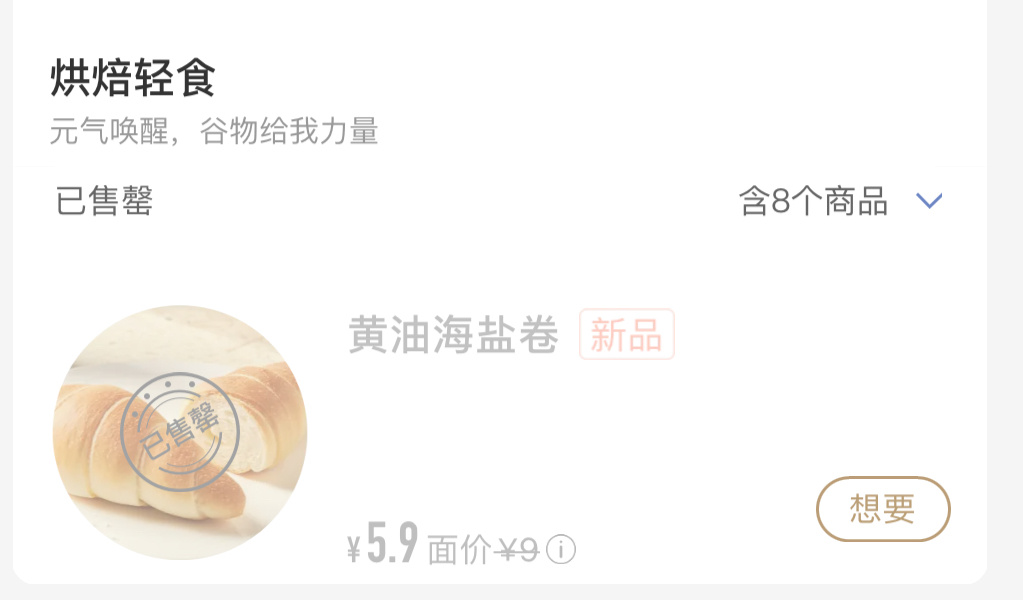
Task: Open the price info icon beside 面价
Action: [x=562, y=549]
